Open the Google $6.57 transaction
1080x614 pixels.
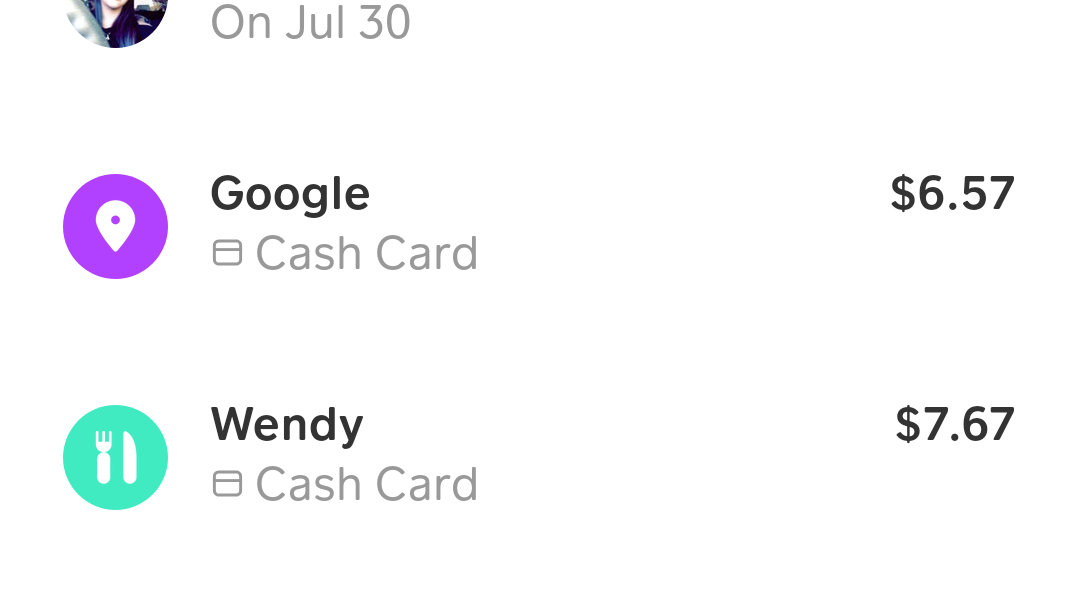pos(540,225)
